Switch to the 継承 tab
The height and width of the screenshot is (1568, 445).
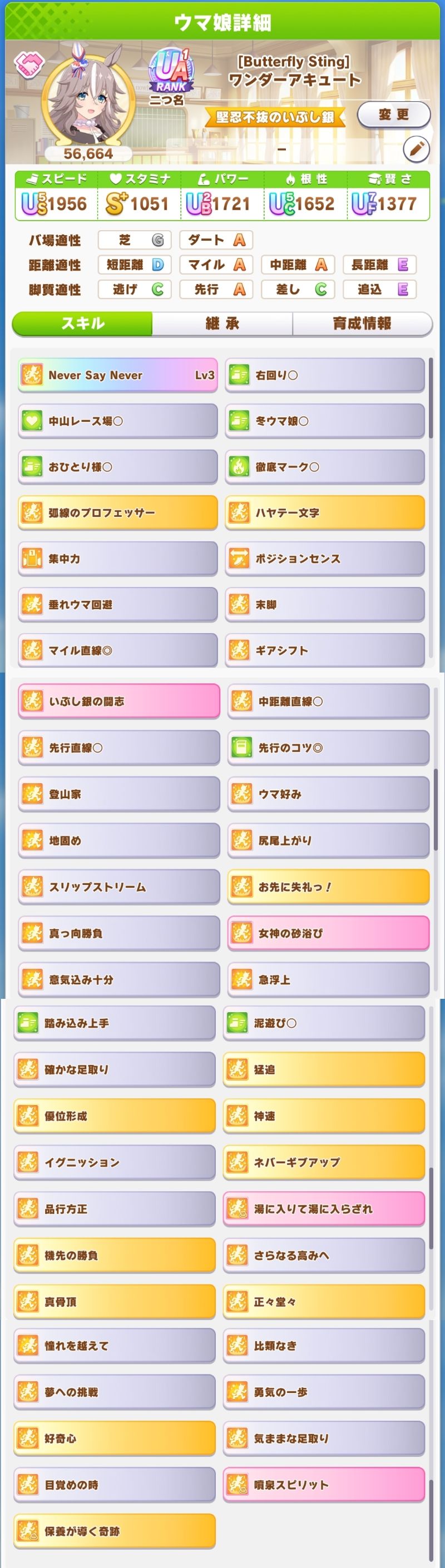coord(222,323)
